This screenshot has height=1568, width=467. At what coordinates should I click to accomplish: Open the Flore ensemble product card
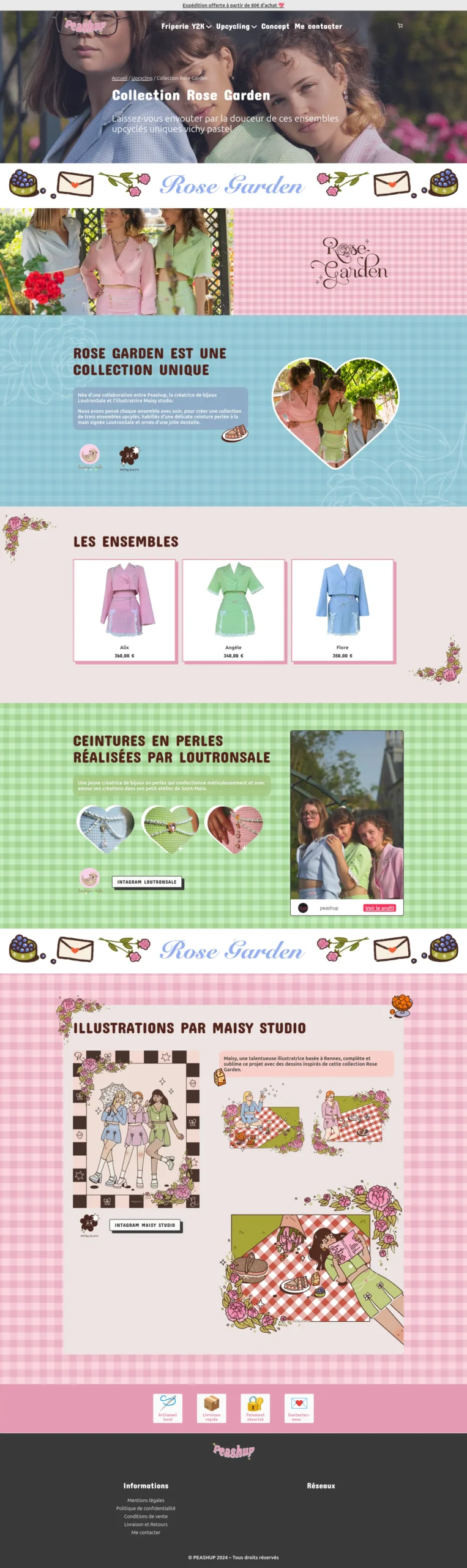click(342, 610)
